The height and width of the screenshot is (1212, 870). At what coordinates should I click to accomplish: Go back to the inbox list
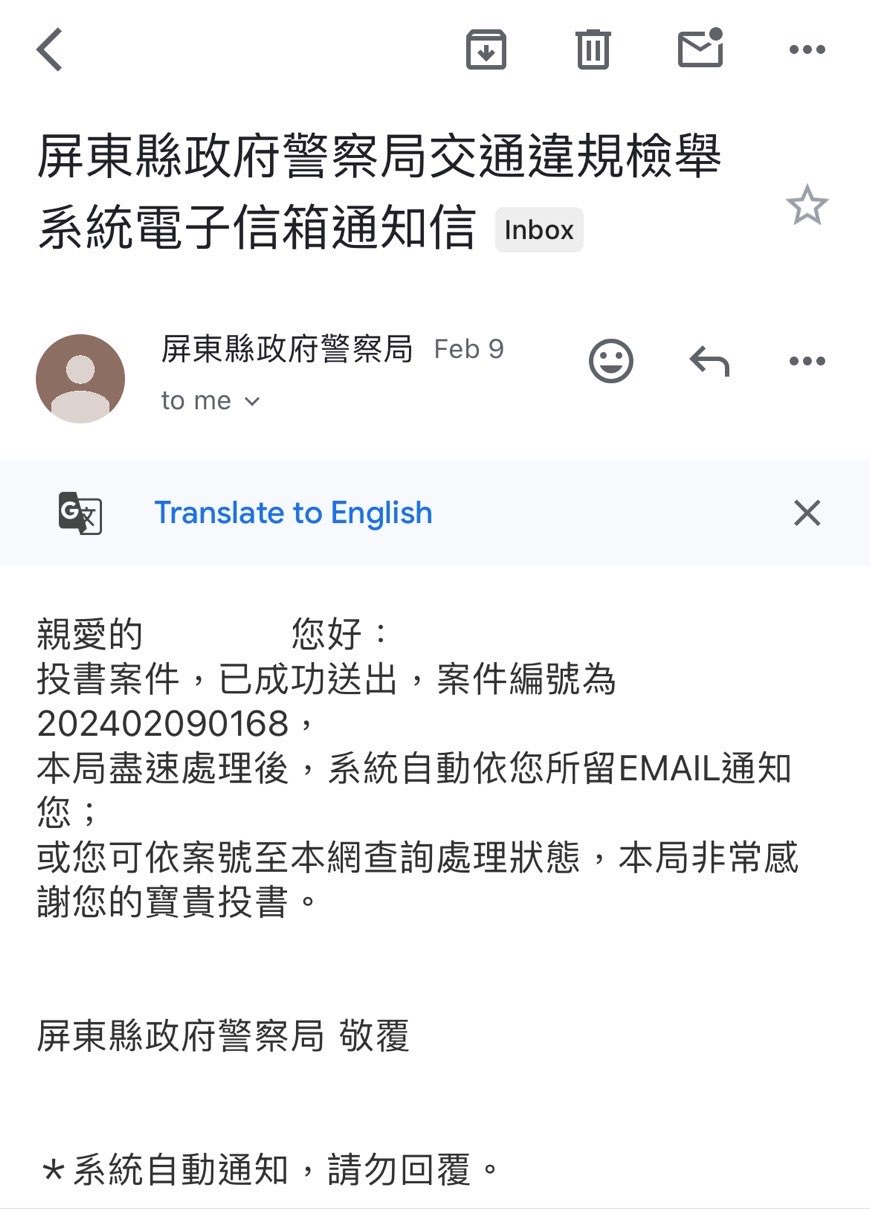point(49,49)
